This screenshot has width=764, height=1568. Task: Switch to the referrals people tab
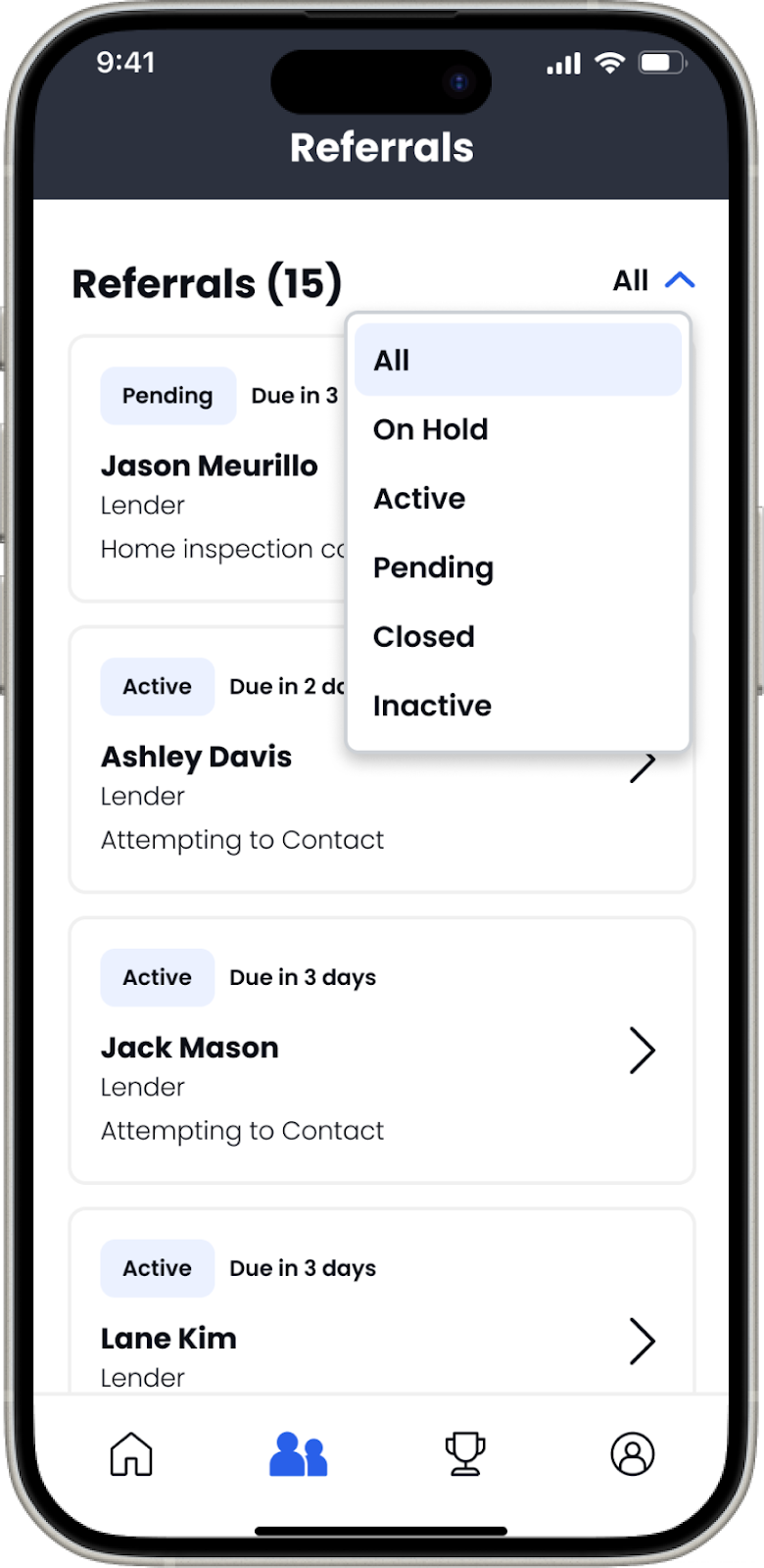[298, 1453]
